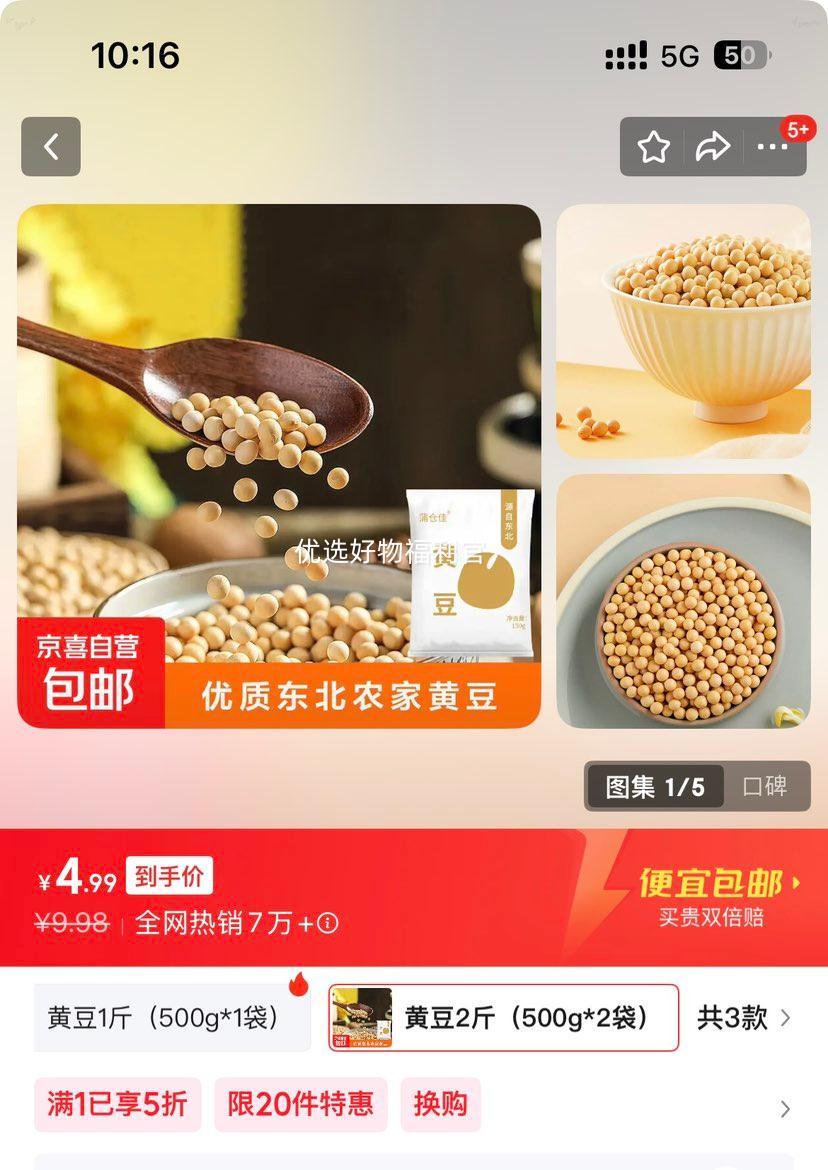Tap the star to favorite this product
This screenshot has width=828, height=1170.
click(654, 146)
